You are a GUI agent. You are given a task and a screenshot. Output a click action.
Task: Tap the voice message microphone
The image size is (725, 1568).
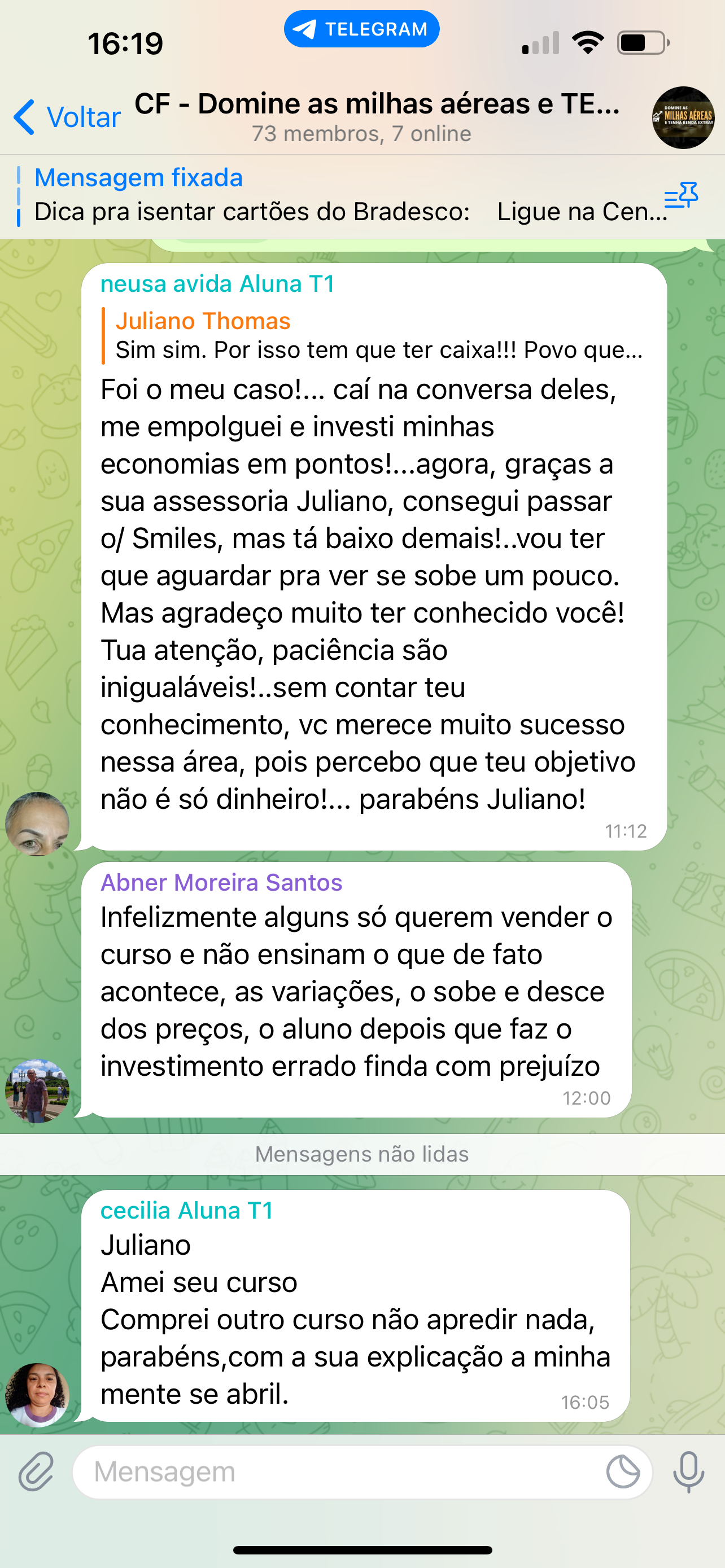(x=688, y=1473)
